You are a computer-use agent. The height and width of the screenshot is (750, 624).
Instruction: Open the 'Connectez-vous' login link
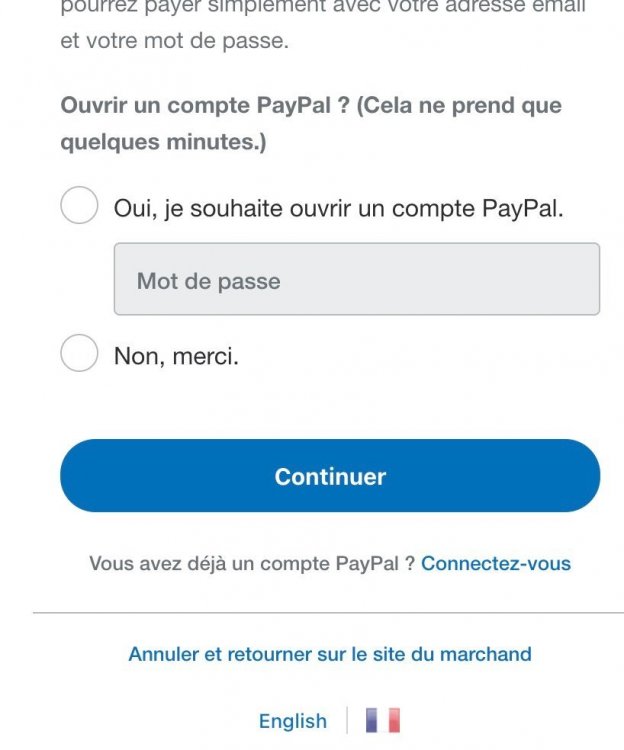495,563
